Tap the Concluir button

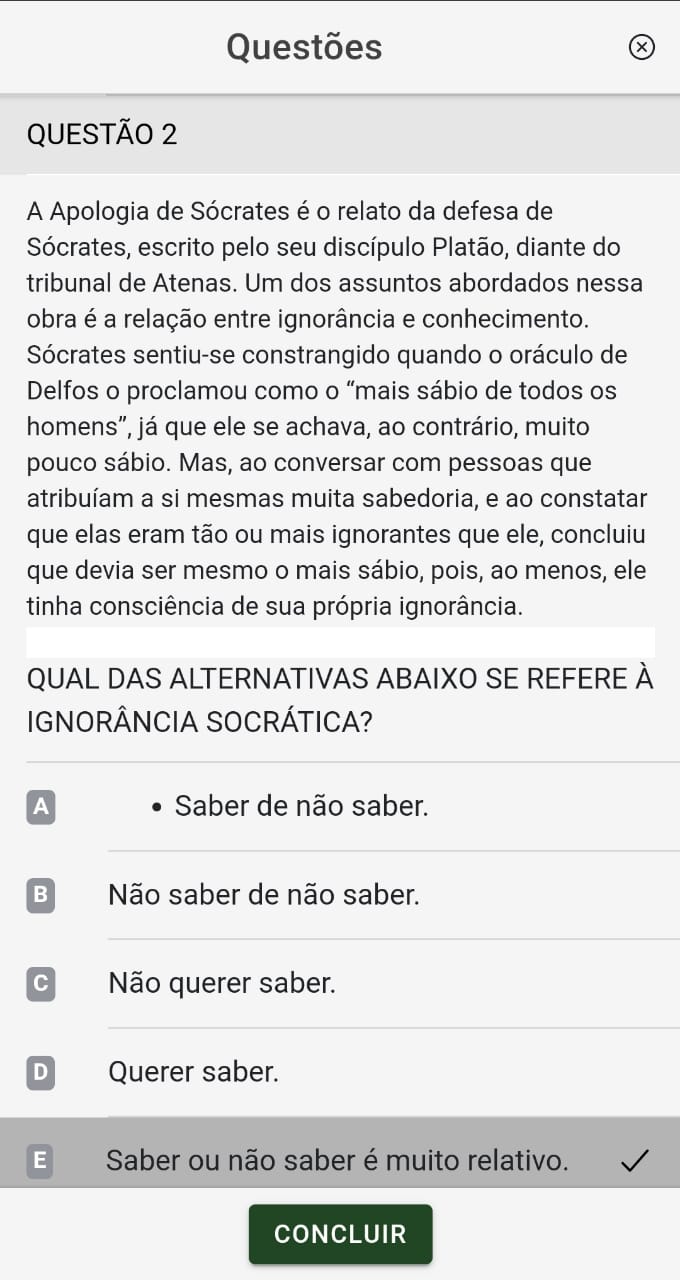point(340,1234)
